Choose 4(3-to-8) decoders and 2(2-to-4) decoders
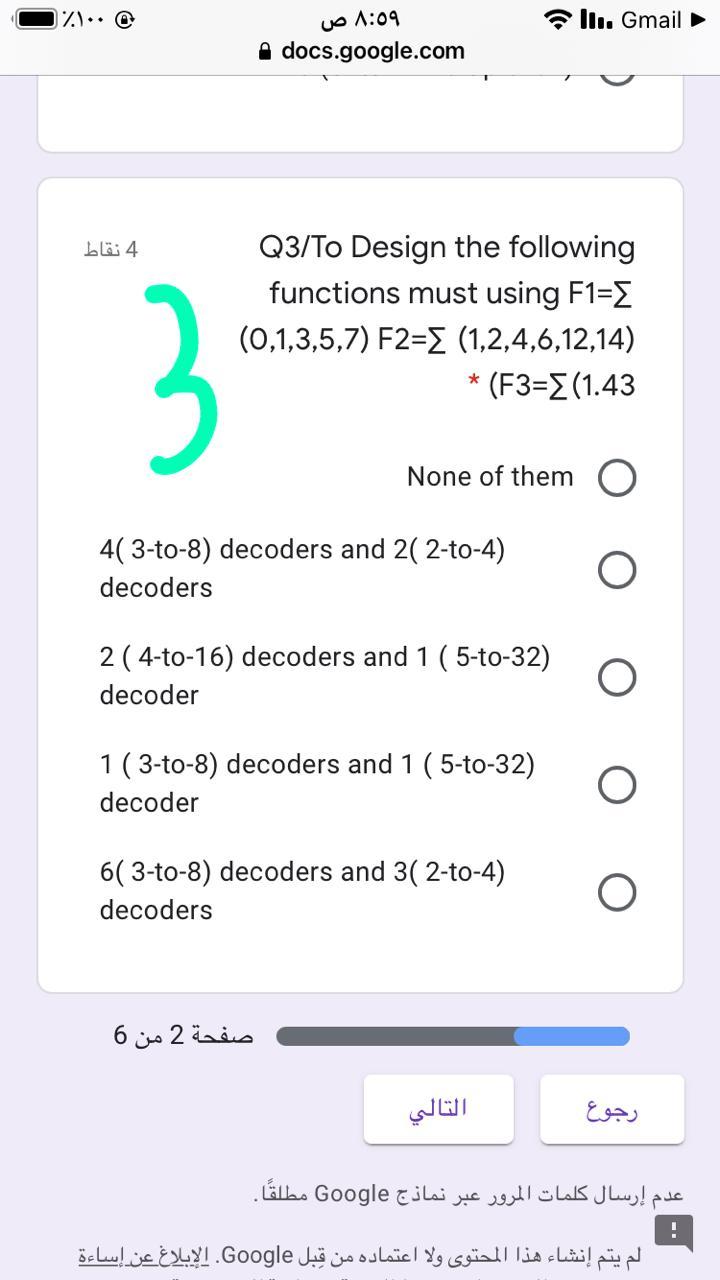The image size is (720, 1280). (x=617, y=570)
